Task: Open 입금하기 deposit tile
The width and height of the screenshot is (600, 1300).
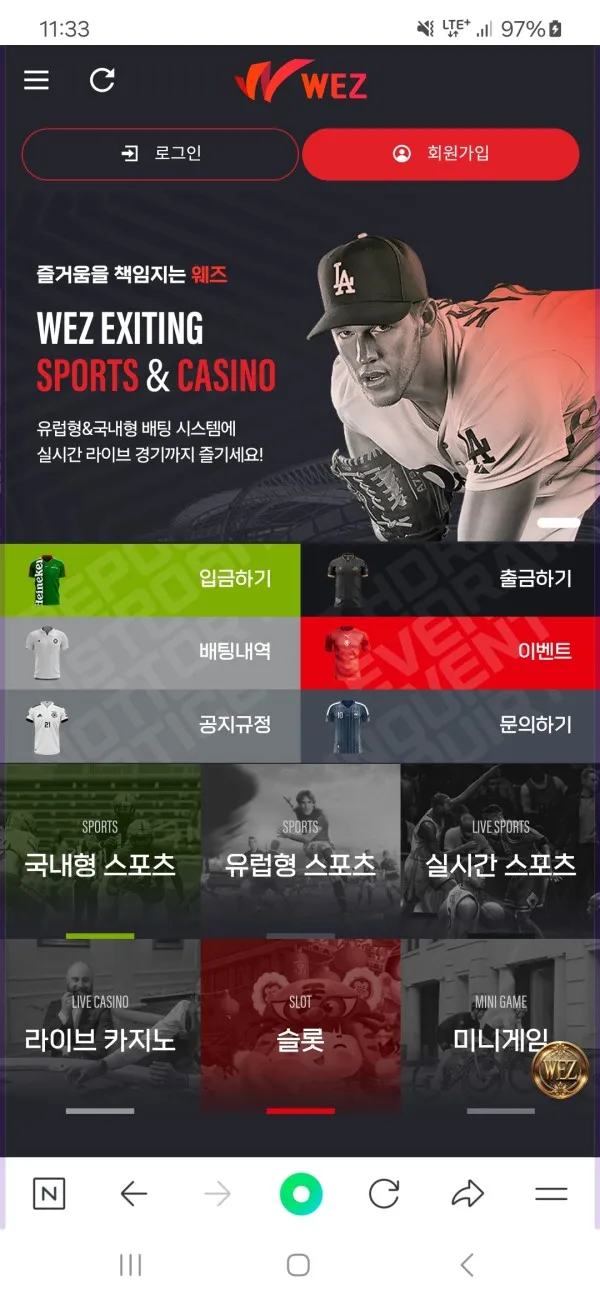Action: (150, 579)
